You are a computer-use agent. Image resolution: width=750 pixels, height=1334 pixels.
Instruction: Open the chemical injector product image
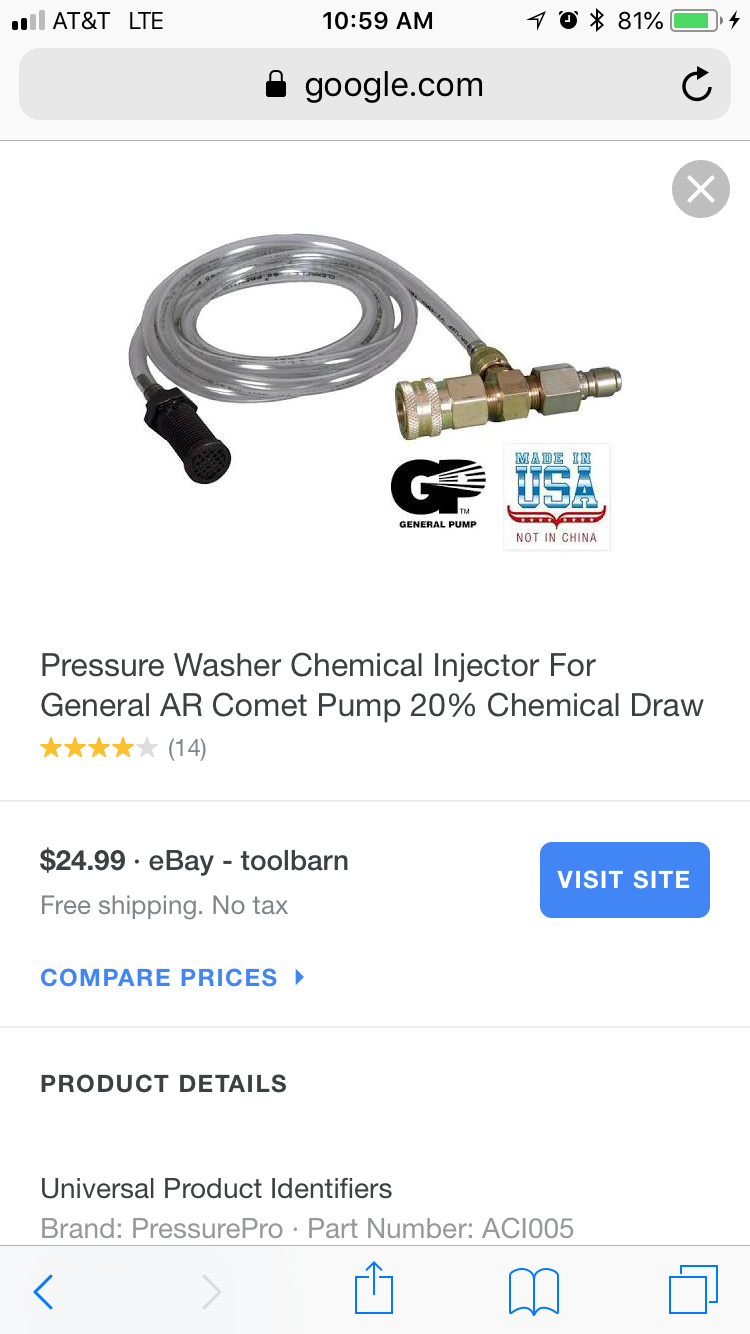(x=375, y=390)
